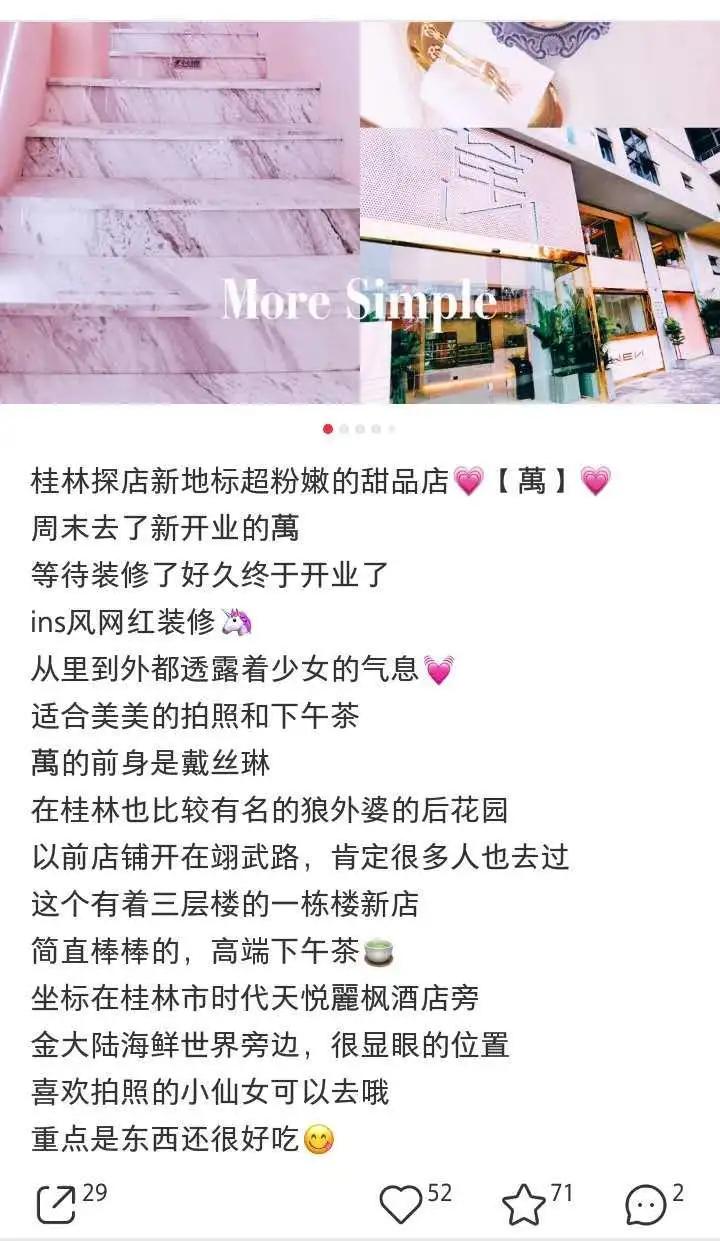This screenshot has width=720, height=1241.
Task: Toggle the first red carousel indicator dot
Action: point(328,428)
